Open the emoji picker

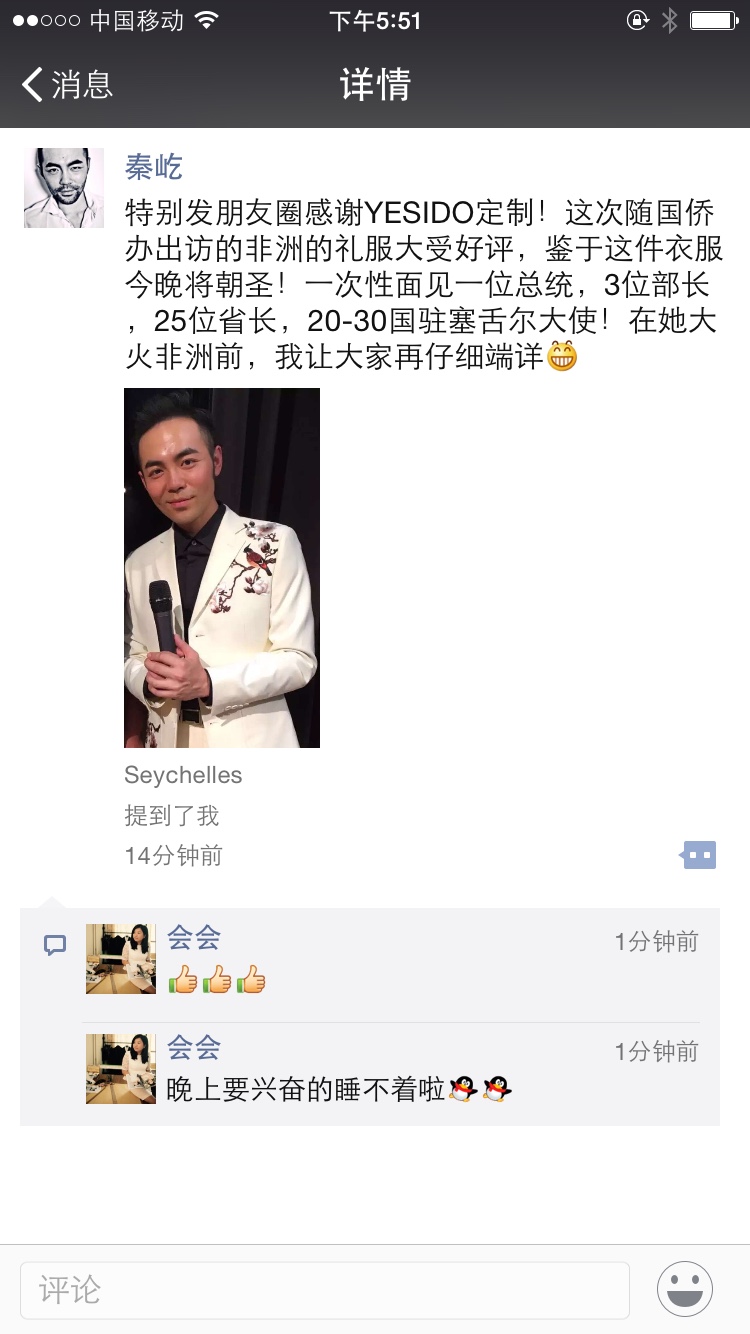(685, 1289)
